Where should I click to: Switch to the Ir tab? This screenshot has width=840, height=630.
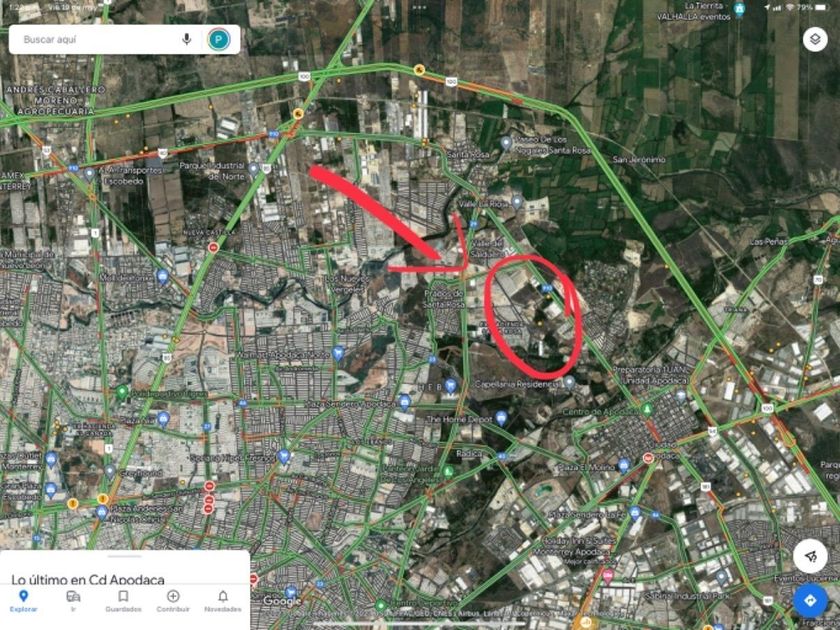[x=73, y=601]
